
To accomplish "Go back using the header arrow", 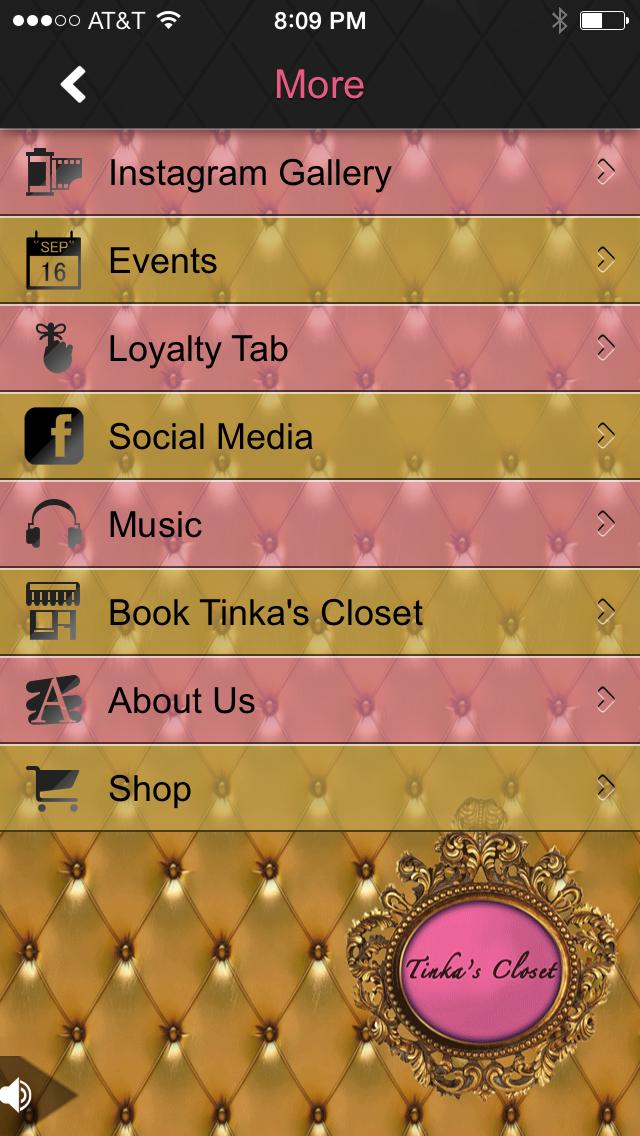I will point(73,85).
